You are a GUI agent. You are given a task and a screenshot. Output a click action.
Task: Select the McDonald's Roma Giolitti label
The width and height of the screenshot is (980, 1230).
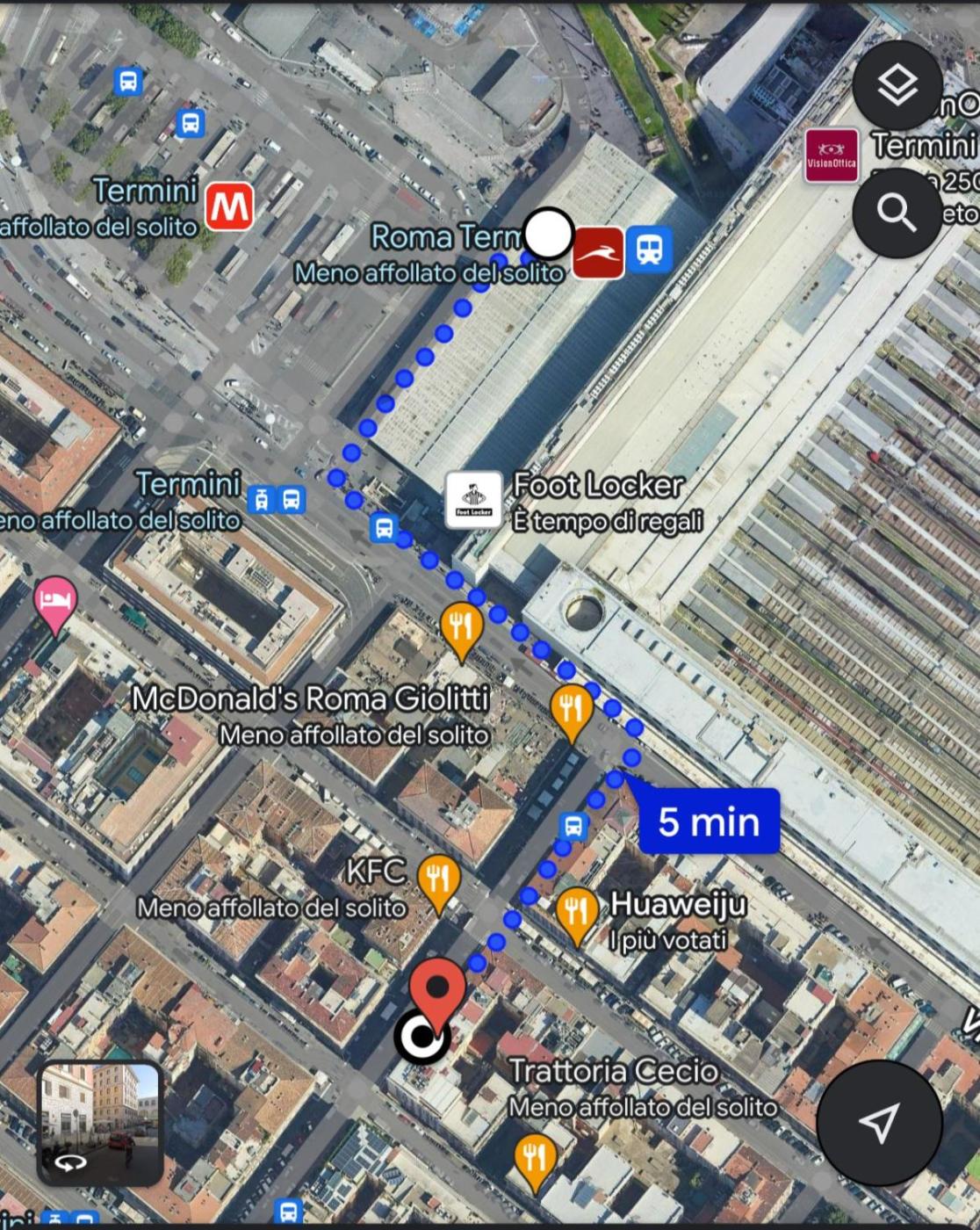310,699
